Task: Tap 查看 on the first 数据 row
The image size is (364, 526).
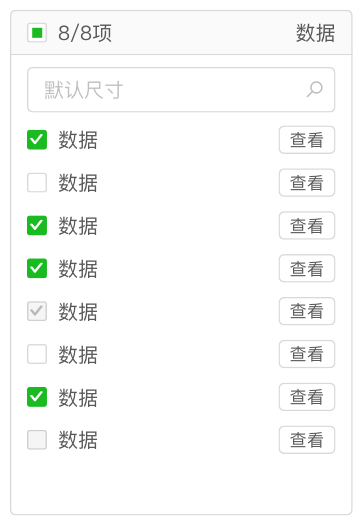Action: 307,140
